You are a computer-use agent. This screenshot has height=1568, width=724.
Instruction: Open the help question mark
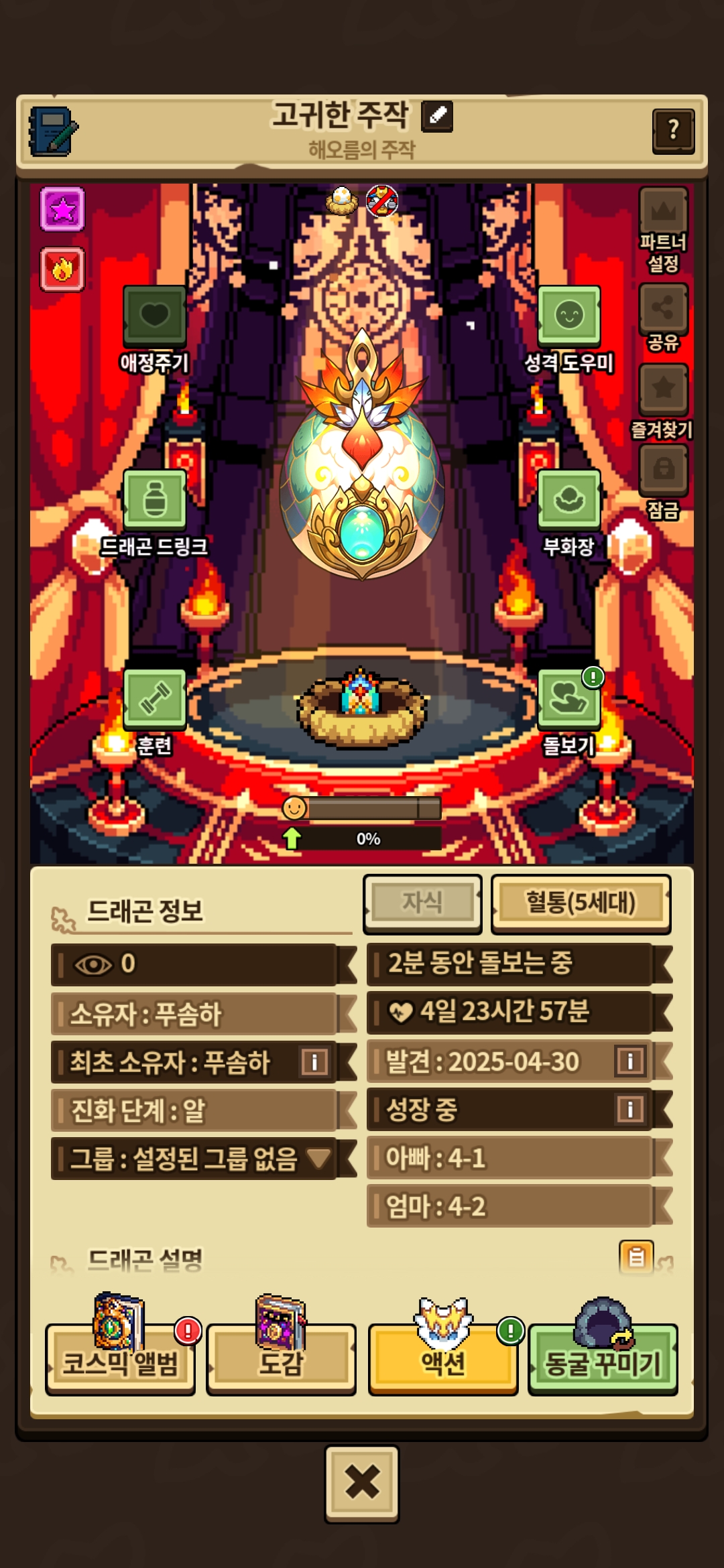tap(673, 131)
